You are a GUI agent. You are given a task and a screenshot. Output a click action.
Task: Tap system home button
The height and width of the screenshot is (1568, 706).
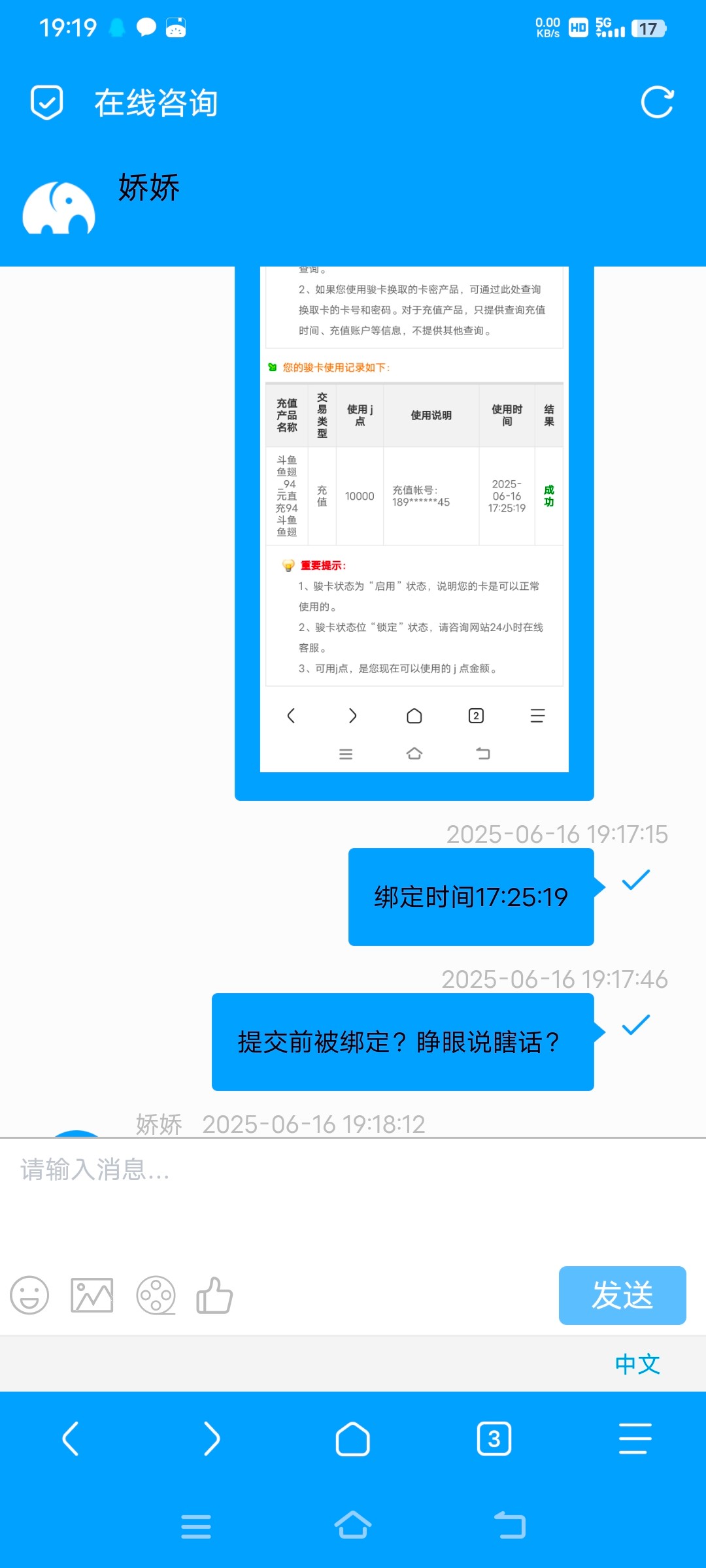coord(353,1526)
